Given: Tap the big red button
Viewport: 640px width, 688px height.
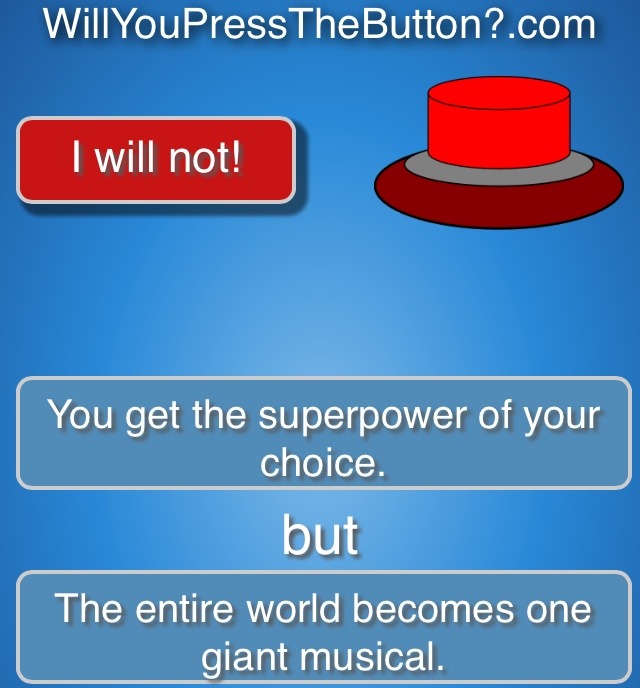Looking at the screenshot, I should (499, 125).
